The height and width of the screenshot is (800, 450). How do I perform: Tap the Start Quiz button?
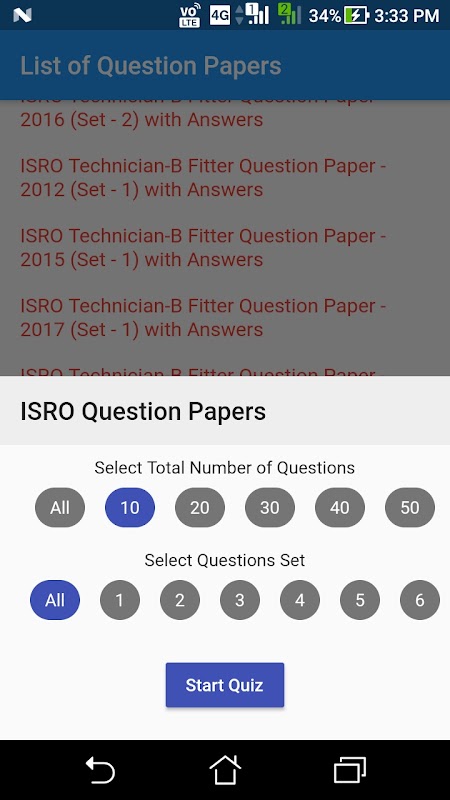pos(224,685)
